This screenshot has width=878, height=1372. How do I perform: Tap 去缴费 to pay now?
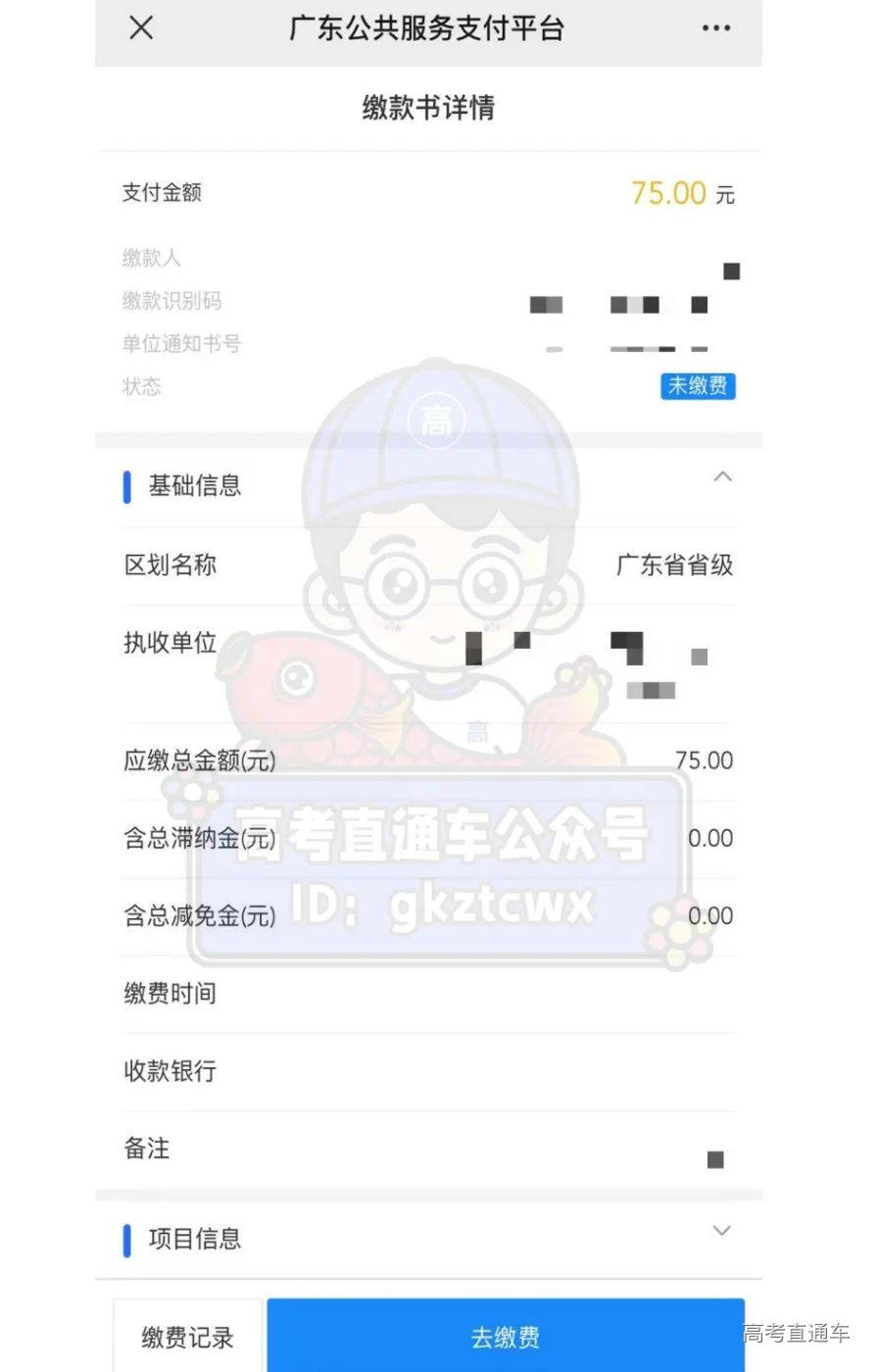[x=506, y=1337]
